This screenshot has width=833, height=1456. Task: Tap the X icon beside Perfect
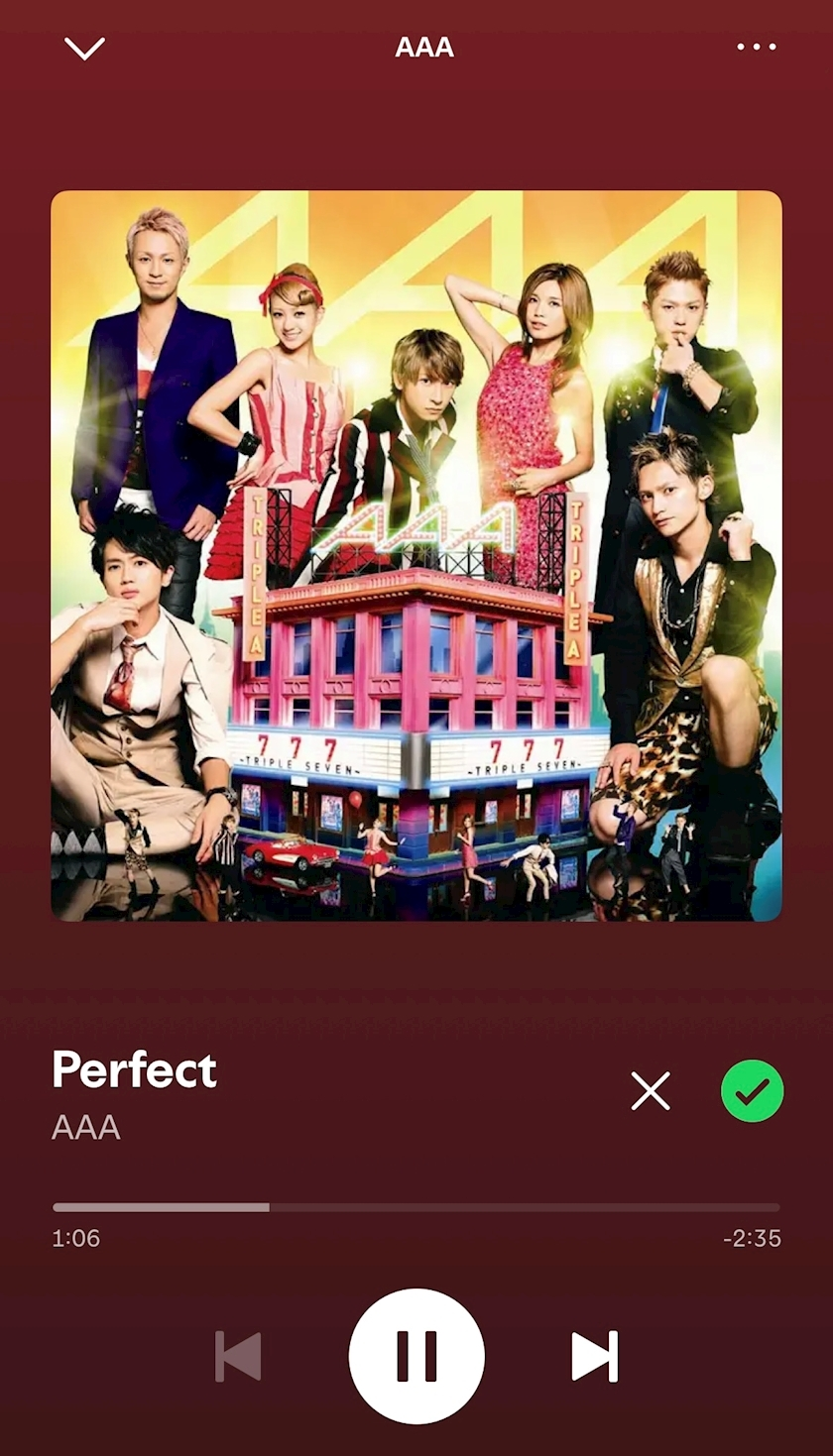click(x=651, y=1091)
